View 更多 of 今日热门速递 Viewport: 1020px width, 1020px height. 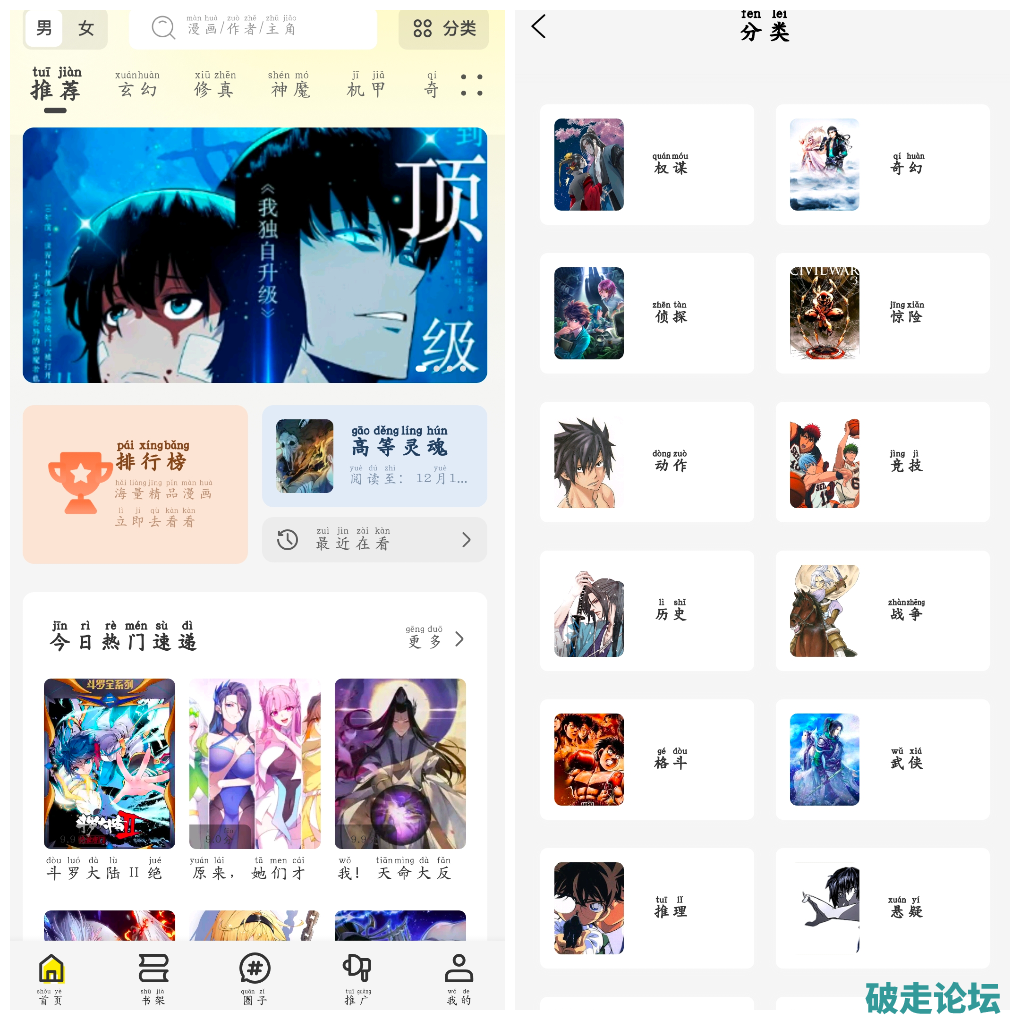pyautogui.click(x=435, y=638)
